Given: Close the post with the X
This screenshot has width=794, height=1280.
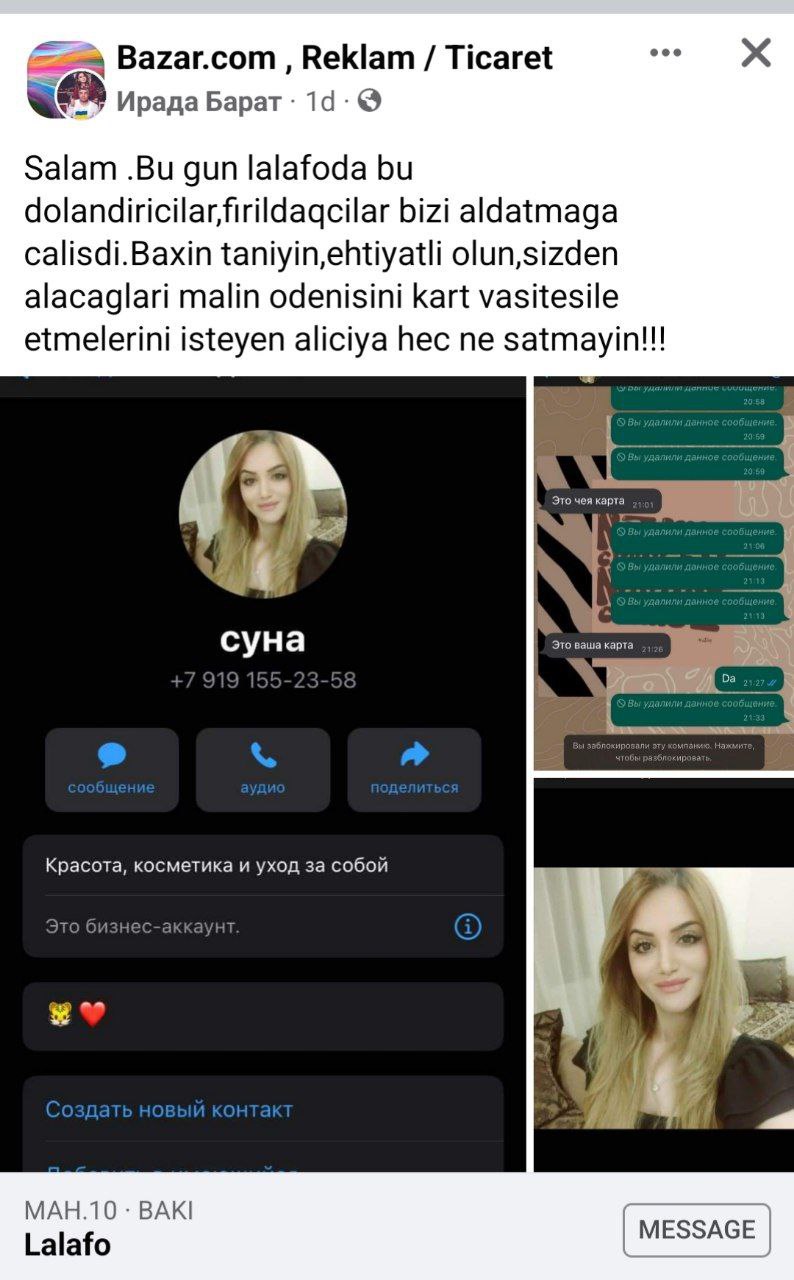Looking at the screenshot, I should pyautogui.click(x=756, y=53).
